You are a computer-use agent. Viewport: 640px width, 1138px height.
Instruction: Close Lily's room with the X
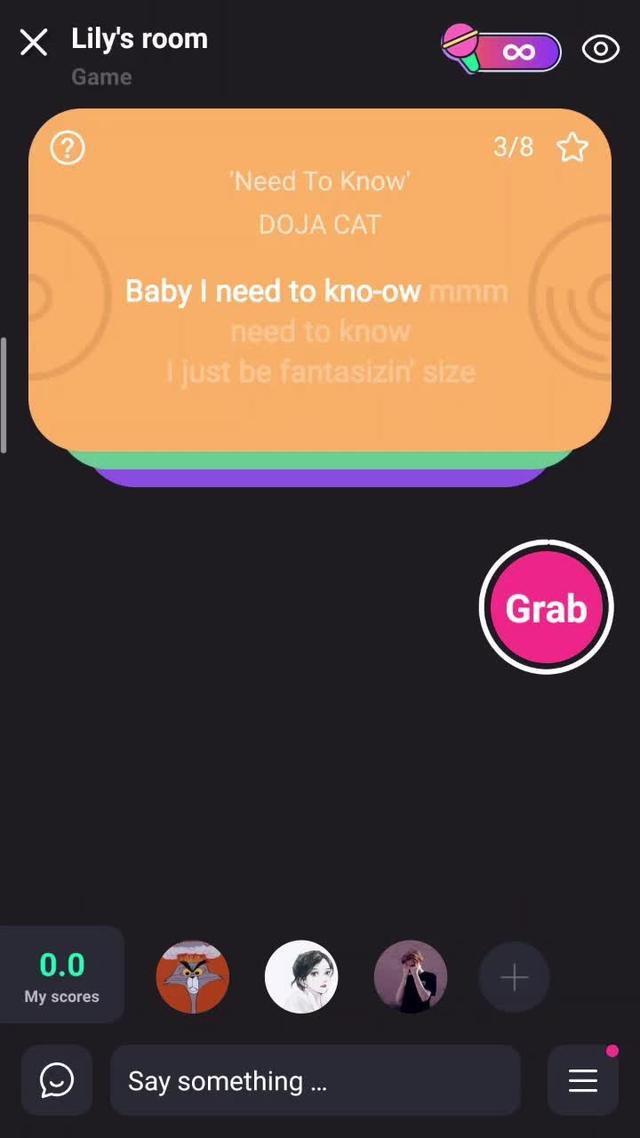(33, 43)
